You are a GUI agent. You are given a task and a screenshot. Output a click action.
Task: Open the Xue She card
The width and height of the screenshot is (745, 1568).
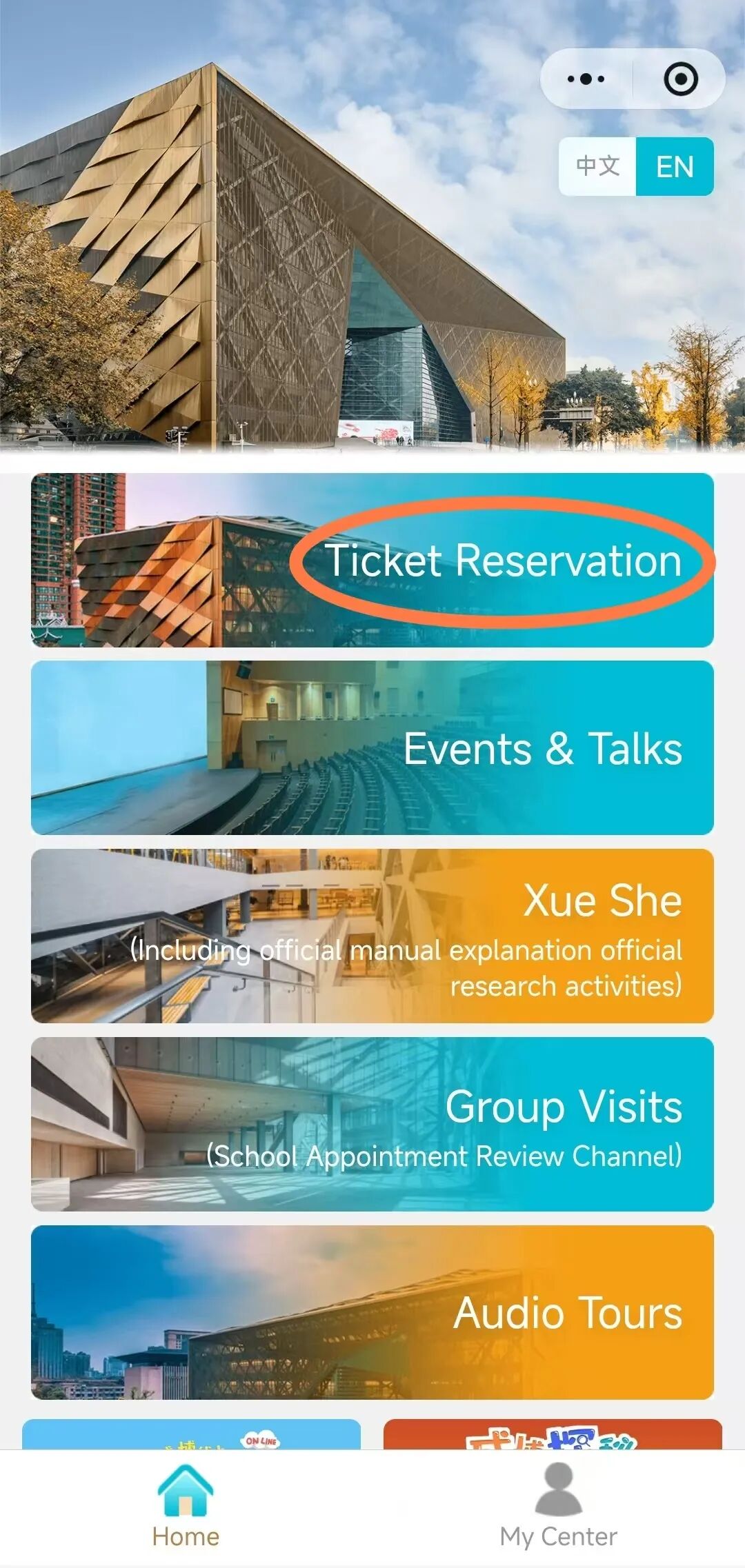tap(372, 936)
